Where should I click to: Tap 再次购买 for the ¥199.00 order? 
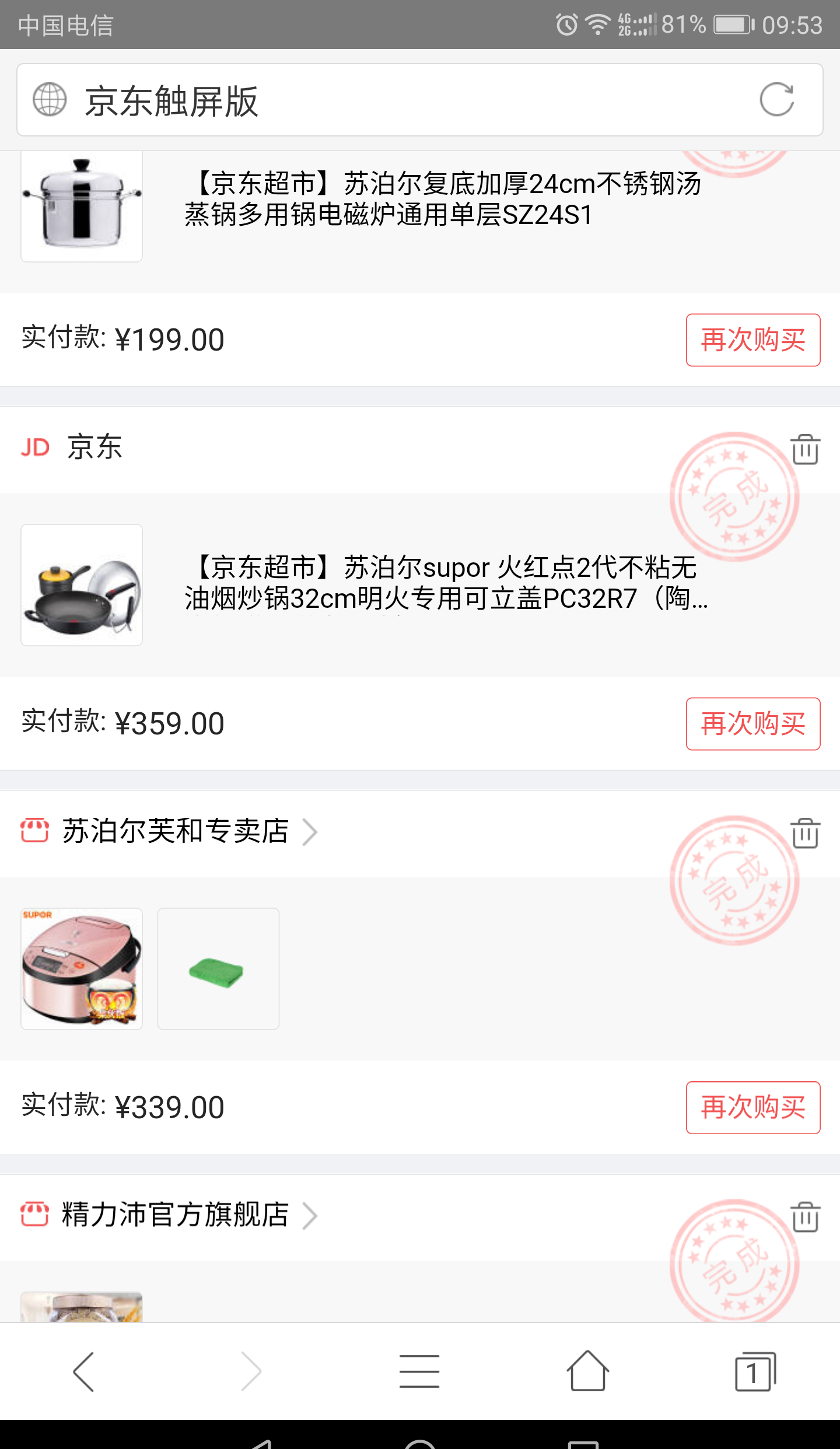(x=752, y=340)
